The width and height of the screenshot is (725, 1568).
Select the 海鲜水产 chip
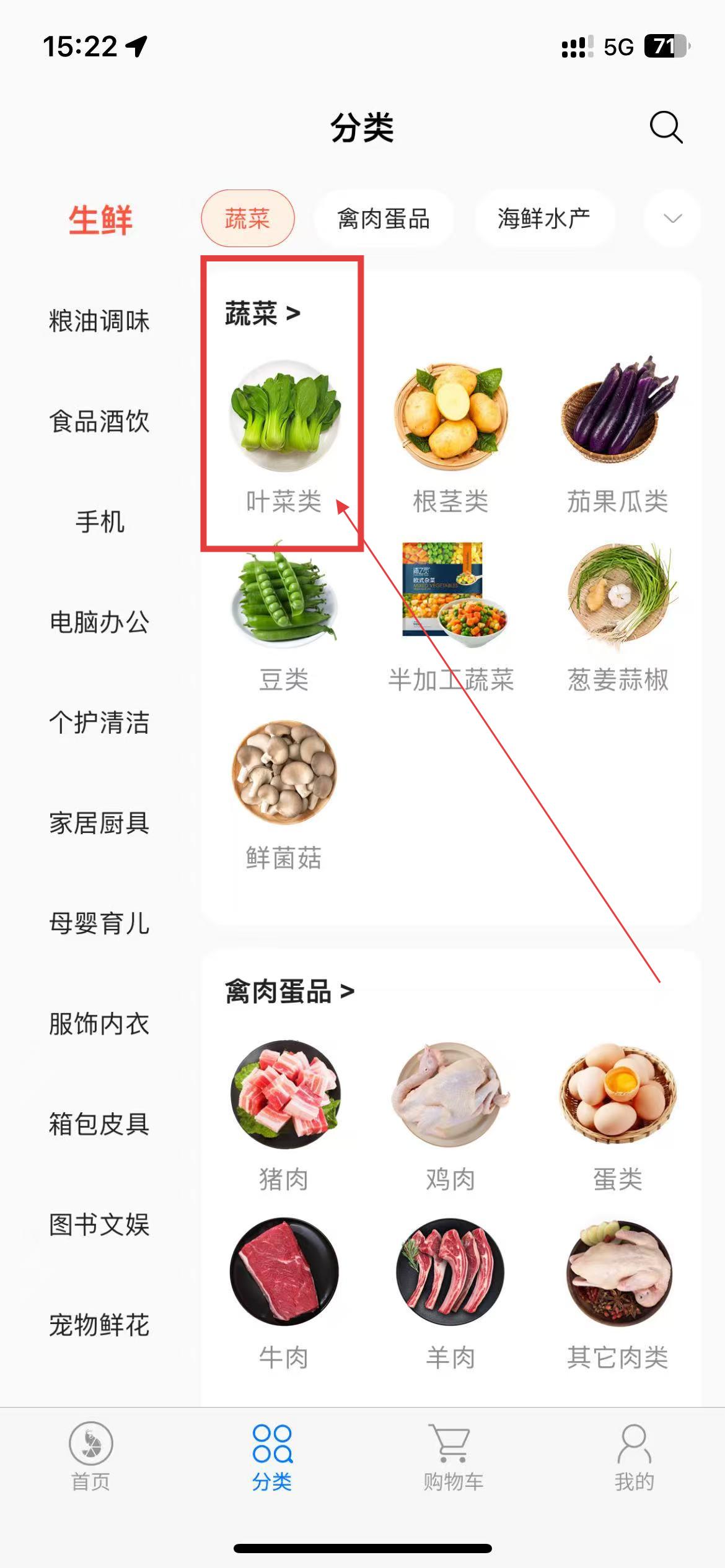(543, 219)
